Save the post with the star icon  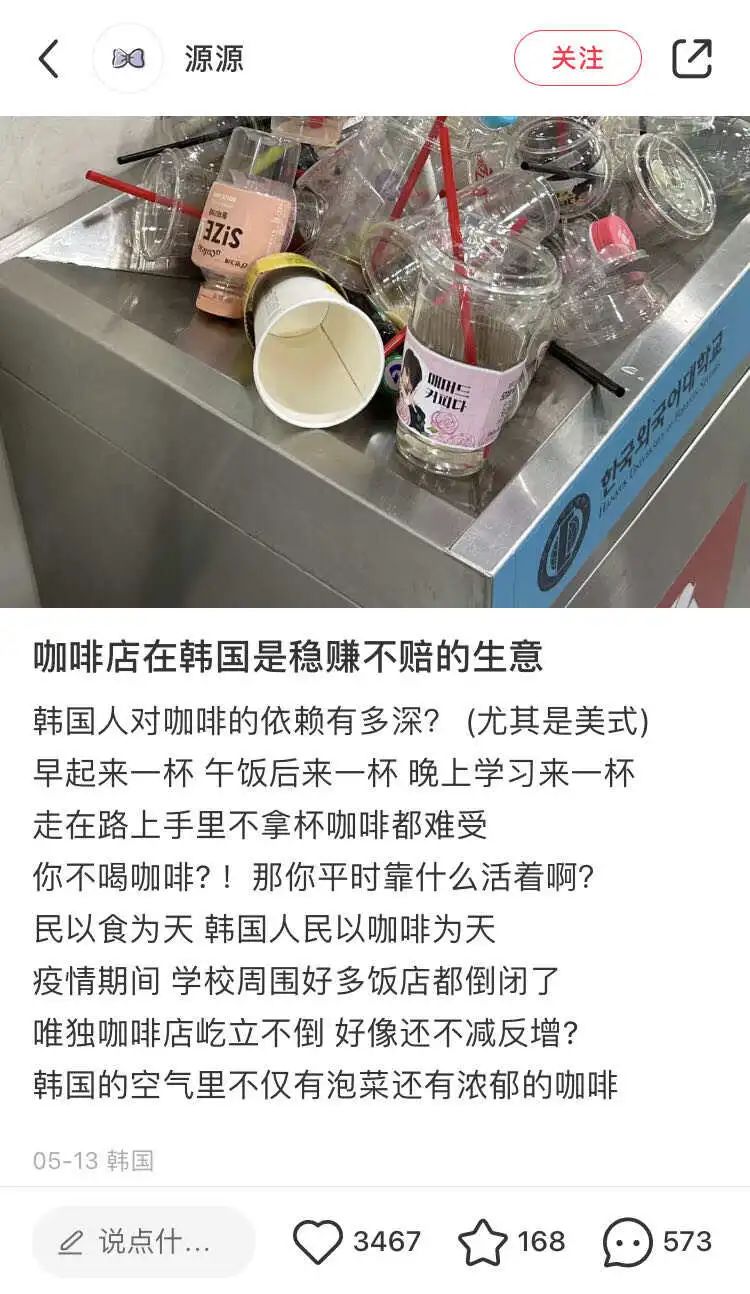[x=482, y=1242]
